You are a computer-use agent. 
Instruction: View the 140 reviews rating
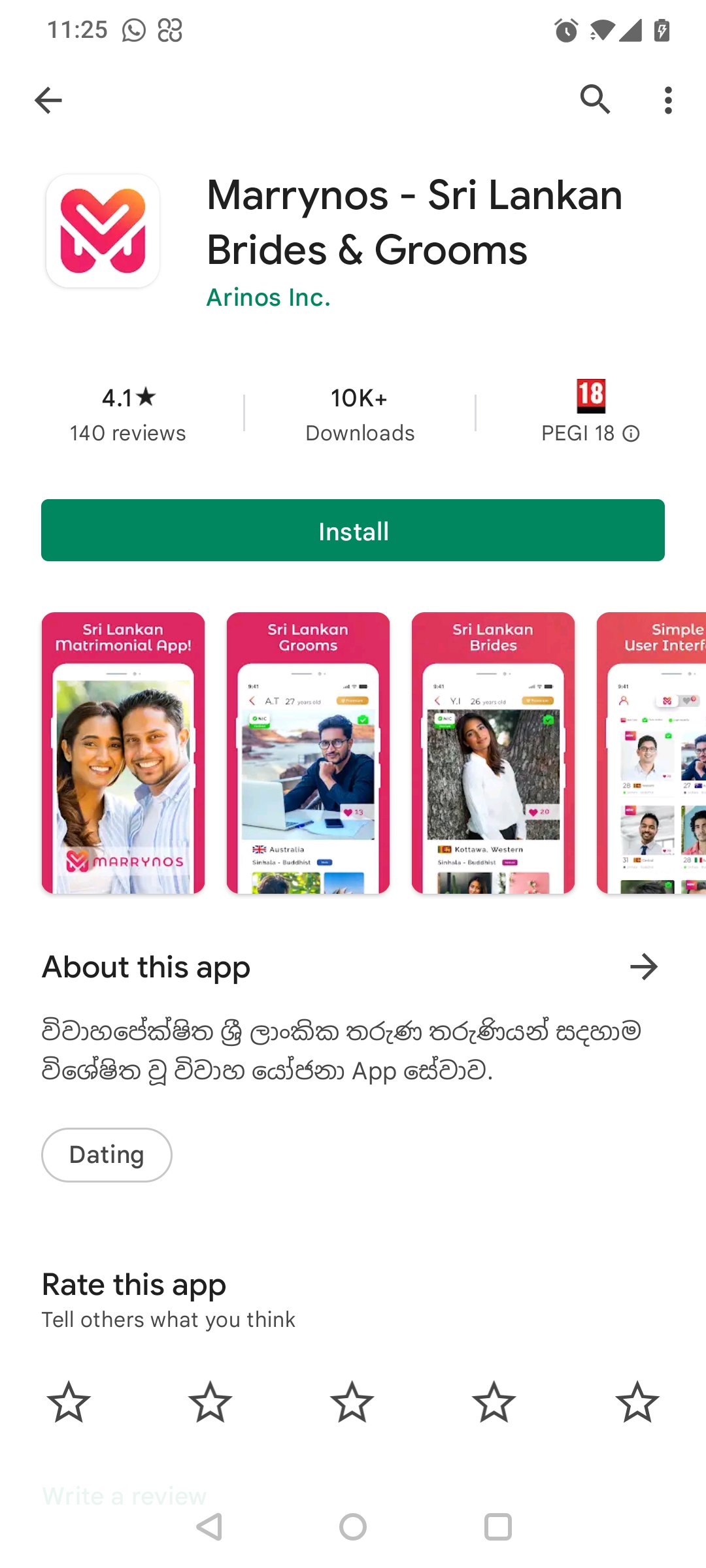[x=128, y=414]
